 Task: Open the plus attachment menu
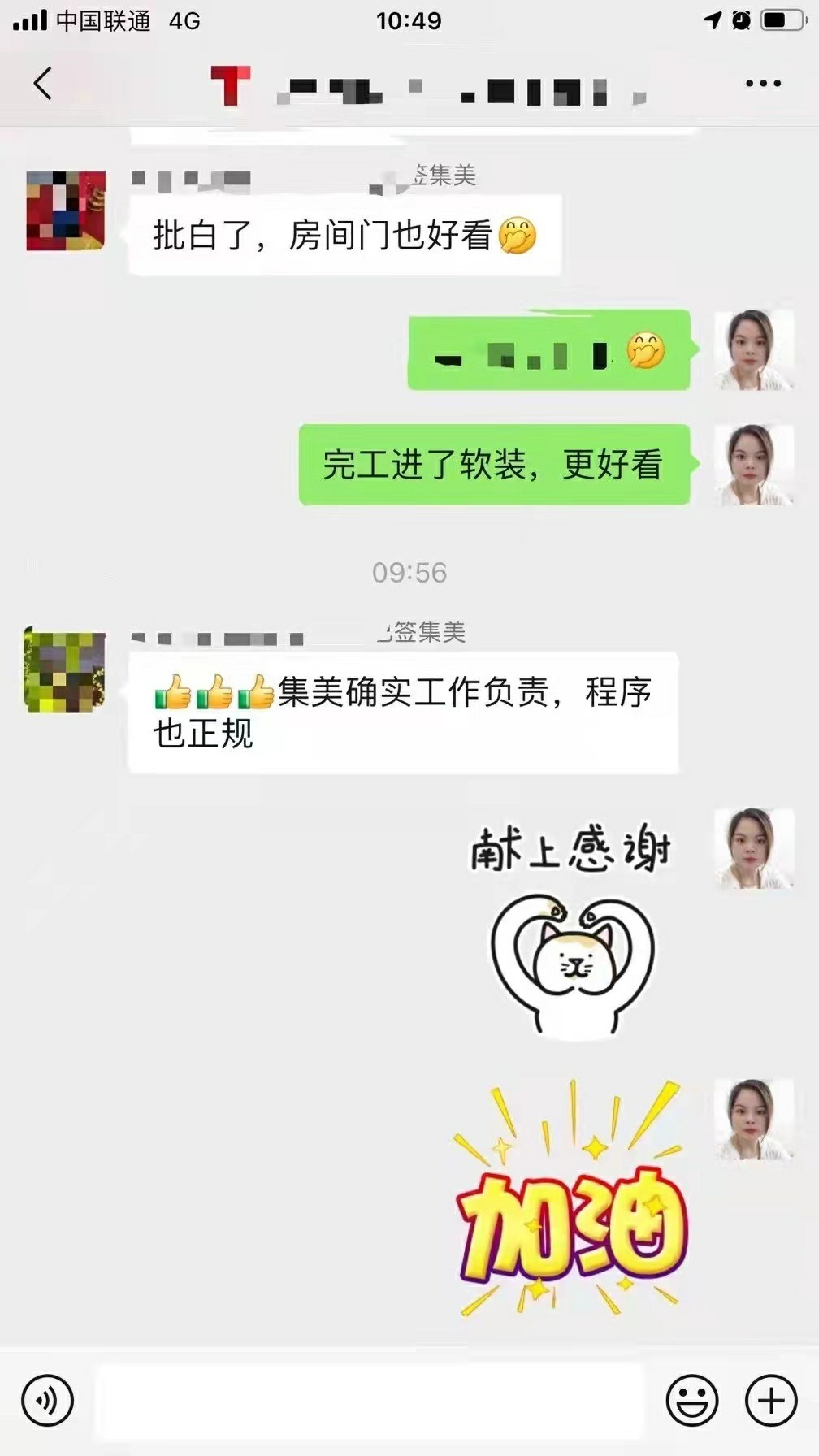click(x=771, y=1400)
